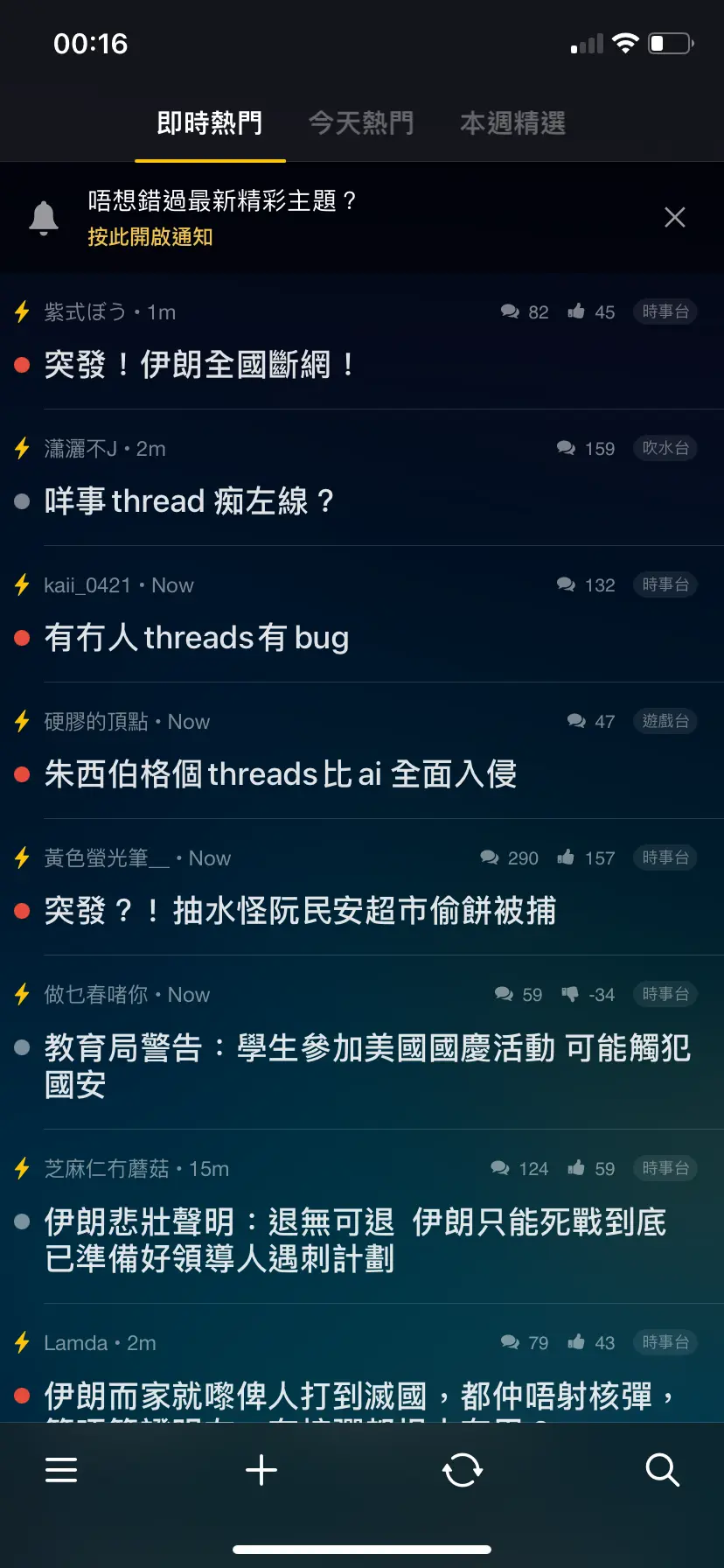724x1568 pixels.
Task: Open thread 朱西伯格個 threads 比 ai 全面入侵
Action: tap(281, 774)
